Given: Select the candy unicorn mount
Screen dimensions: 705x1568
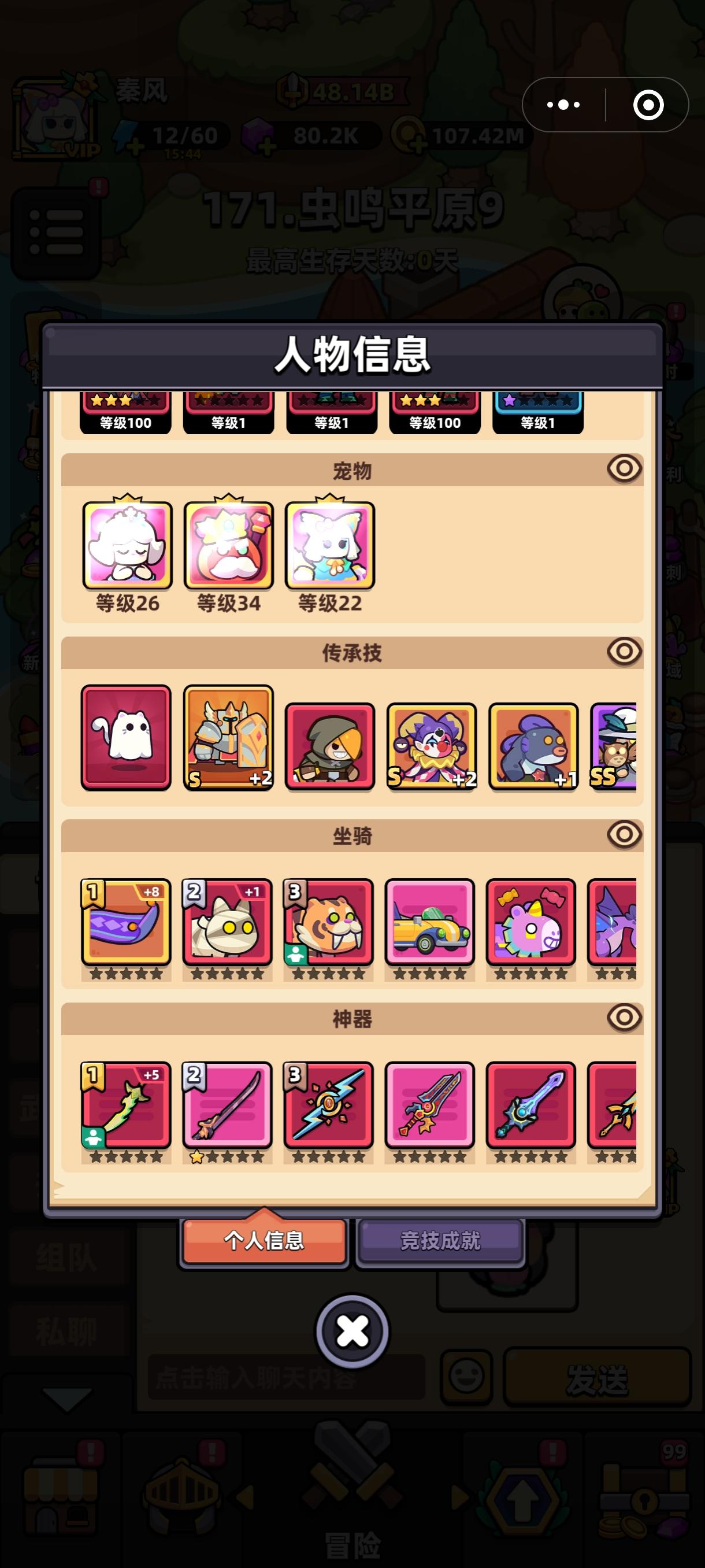Looking at the screenshot, I should click(x=532, y=923).
